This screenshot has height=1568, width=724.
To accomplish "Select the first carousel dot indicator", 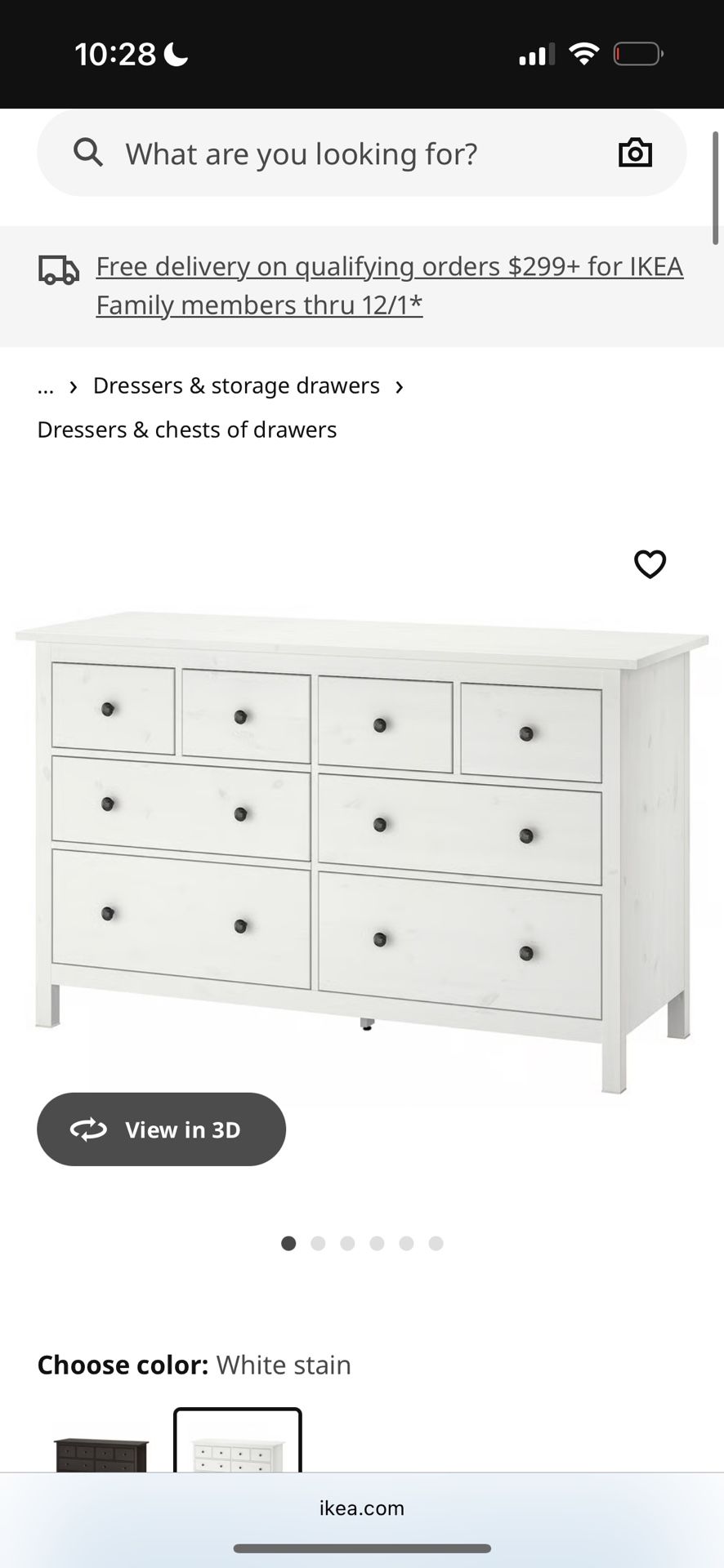I will [288, 1243].
